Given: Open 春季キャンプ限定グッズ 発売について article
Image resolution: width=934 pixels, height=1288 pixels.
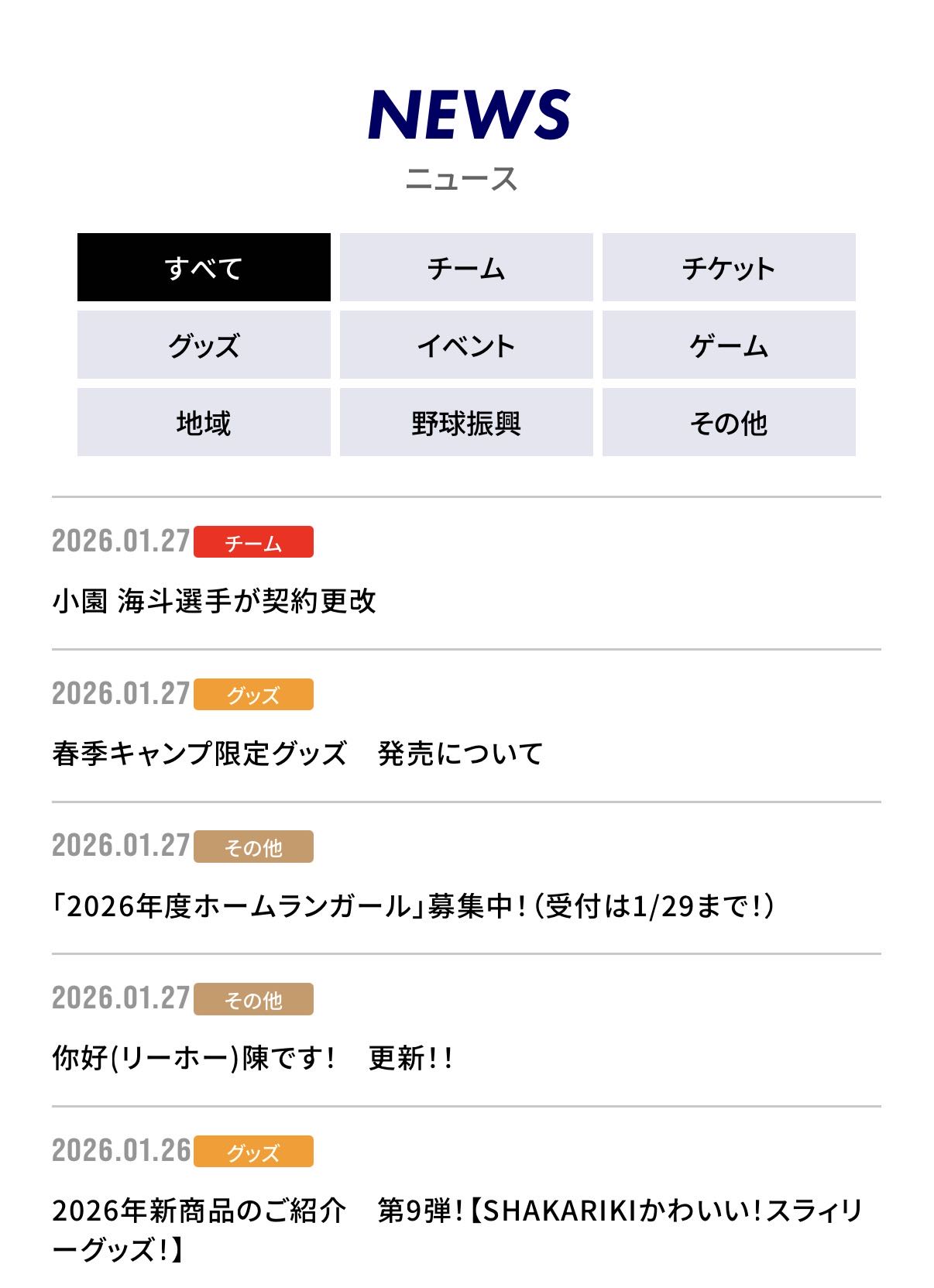Looking at the screenshot, I should (x=297, y=754).
